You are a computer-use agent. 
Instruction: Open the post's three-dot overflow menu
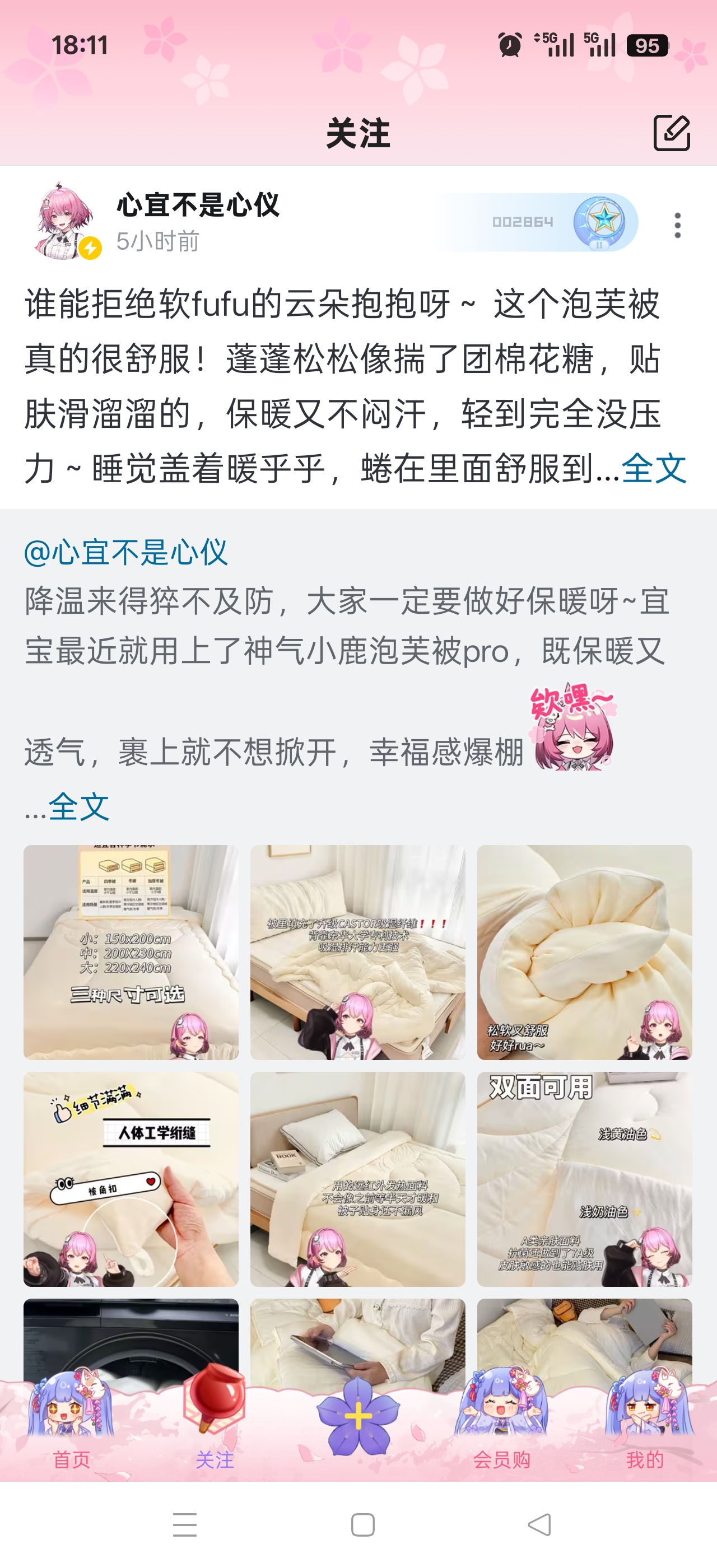point(677,225)
